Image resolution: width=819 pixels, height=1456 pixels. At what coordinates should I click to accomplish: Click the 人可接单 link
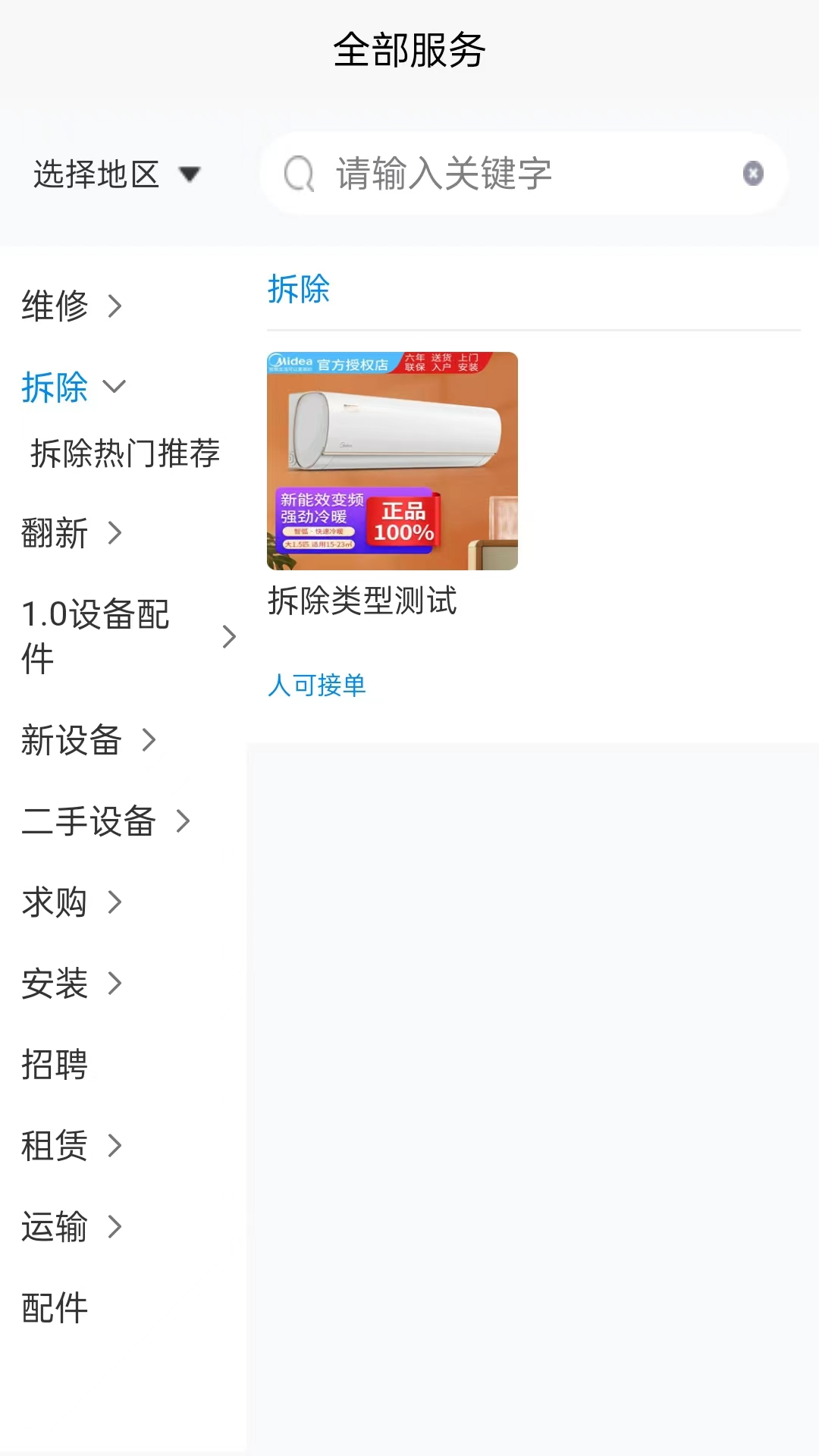pos(317,685)
